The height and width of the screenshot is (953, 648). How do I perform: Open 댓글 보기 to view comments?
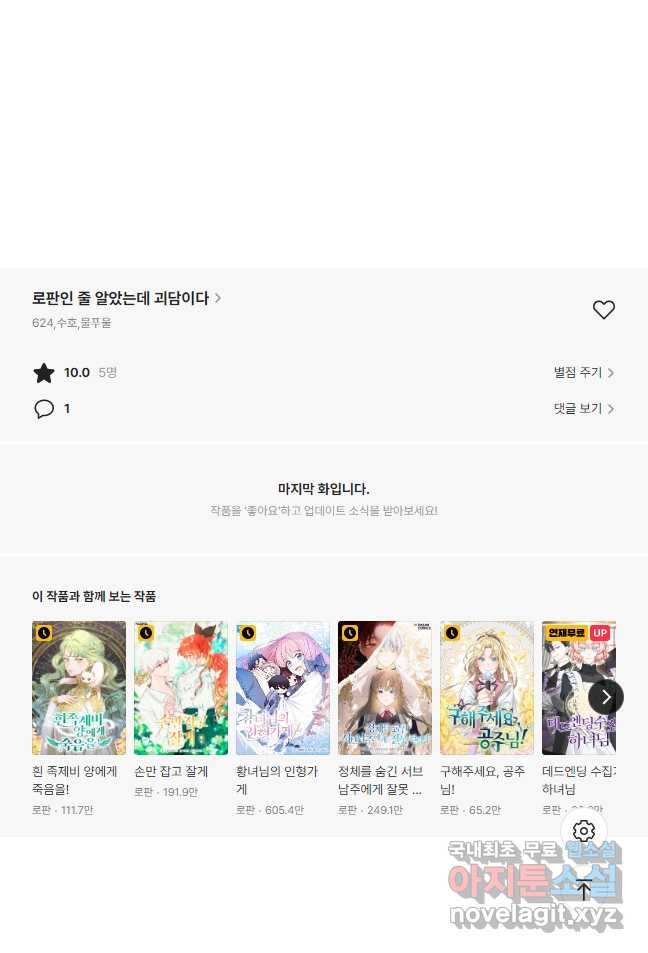[x=583, y=409]
